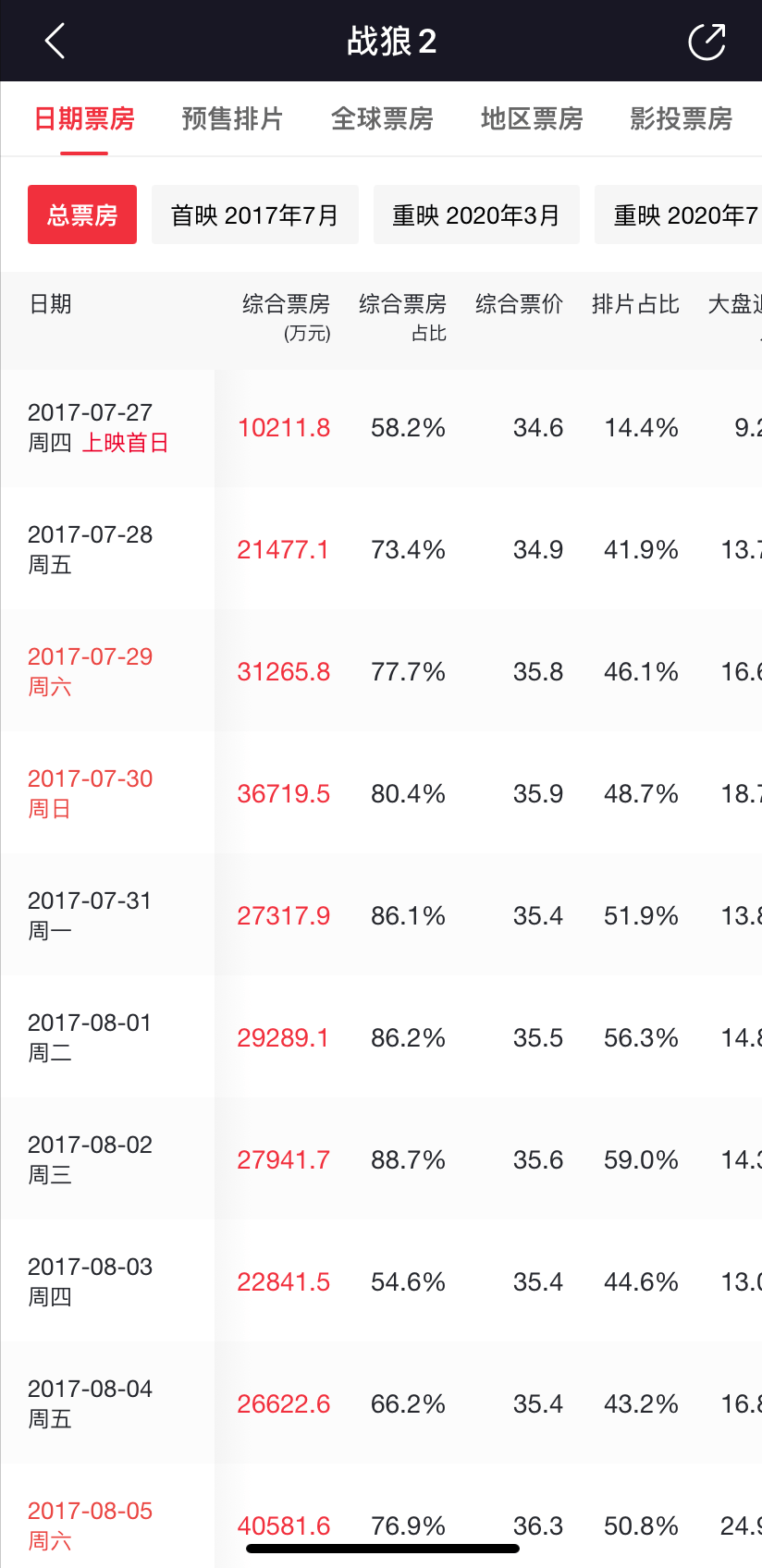Choose the 重映 2020年3月 chip
This screenshot has height=1568, width=762.
click(476, 214)
